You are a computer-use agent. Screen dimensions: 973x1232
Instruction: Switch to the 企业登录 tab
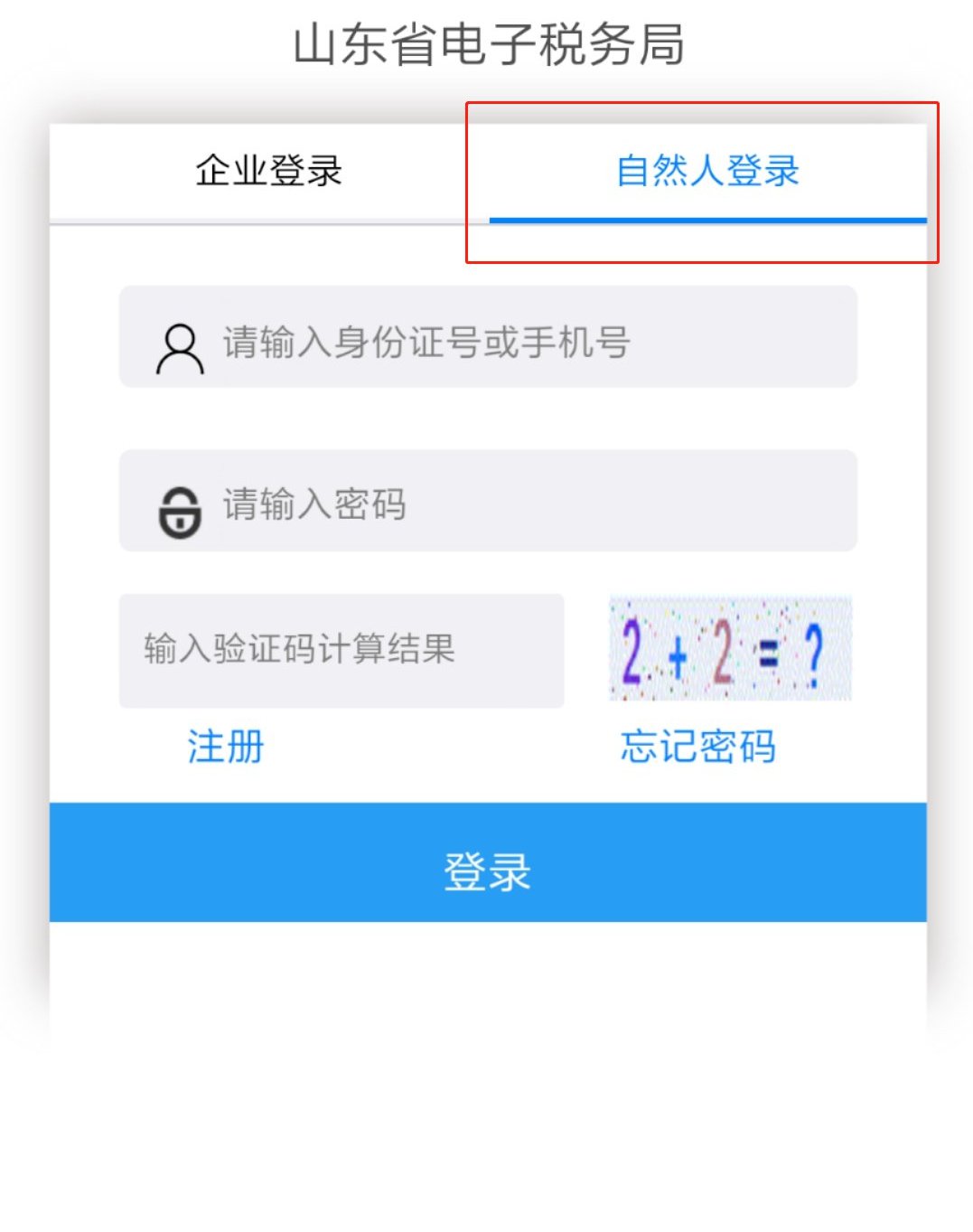[x=269, y=171]
